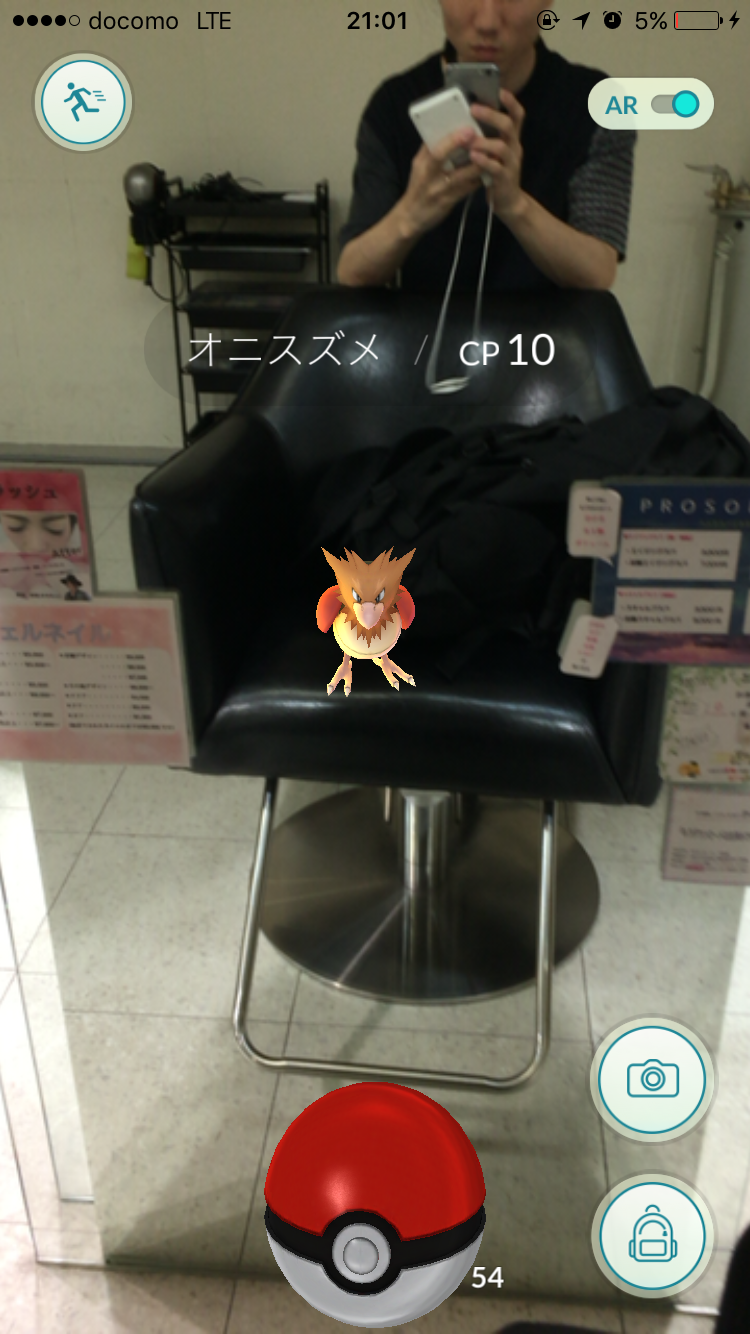Tap the Poké Ball

coord(375,1206)
